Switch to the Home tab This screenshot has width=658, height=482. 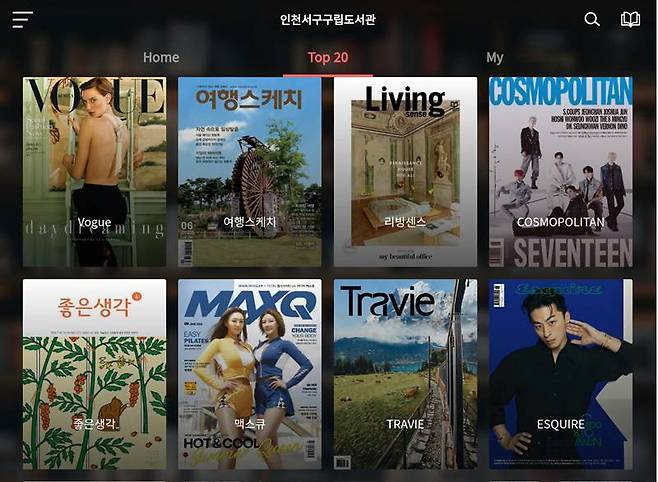(x=161, y=57)
